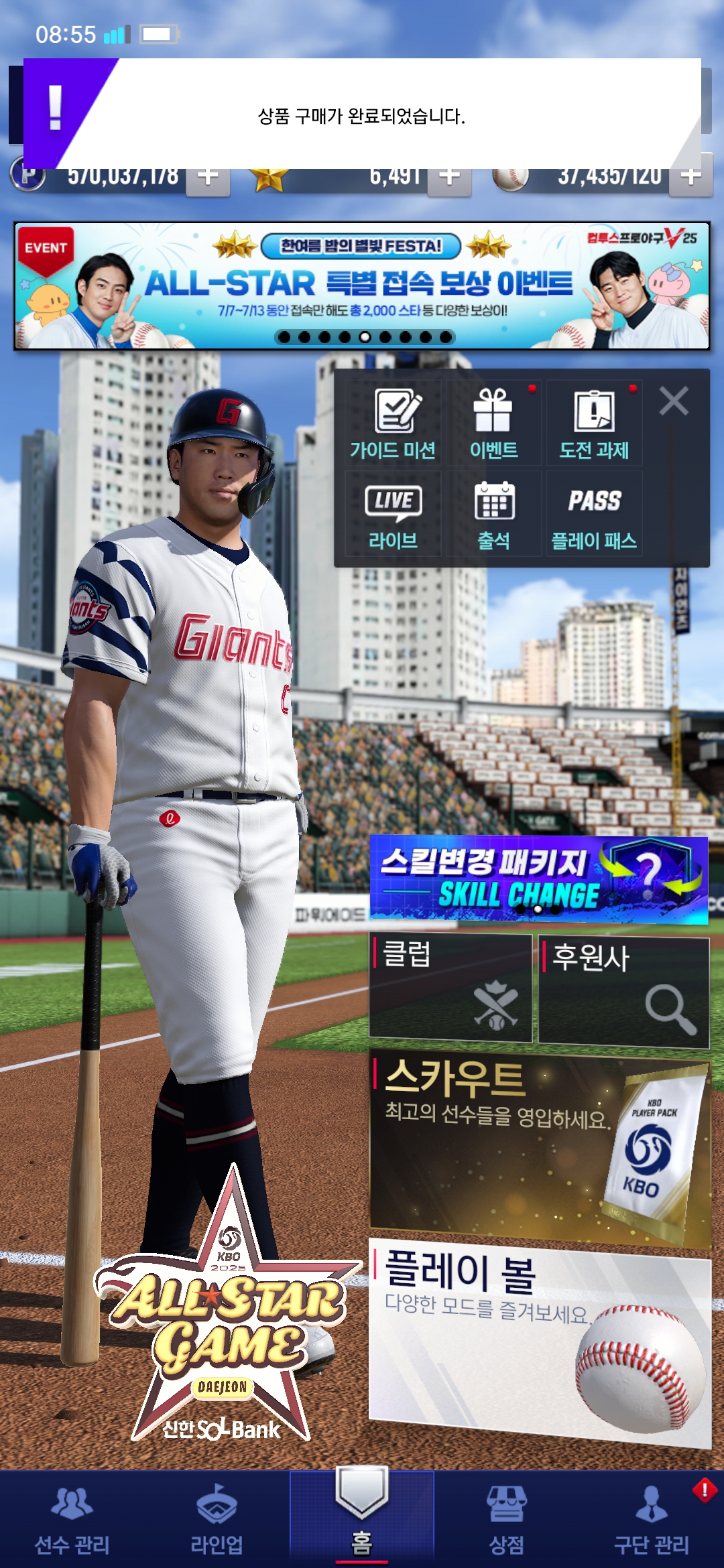Viewport: 724px width, 1568px height.
Task: Open the 이벤트 gift menu
Action: pos(493,423)
